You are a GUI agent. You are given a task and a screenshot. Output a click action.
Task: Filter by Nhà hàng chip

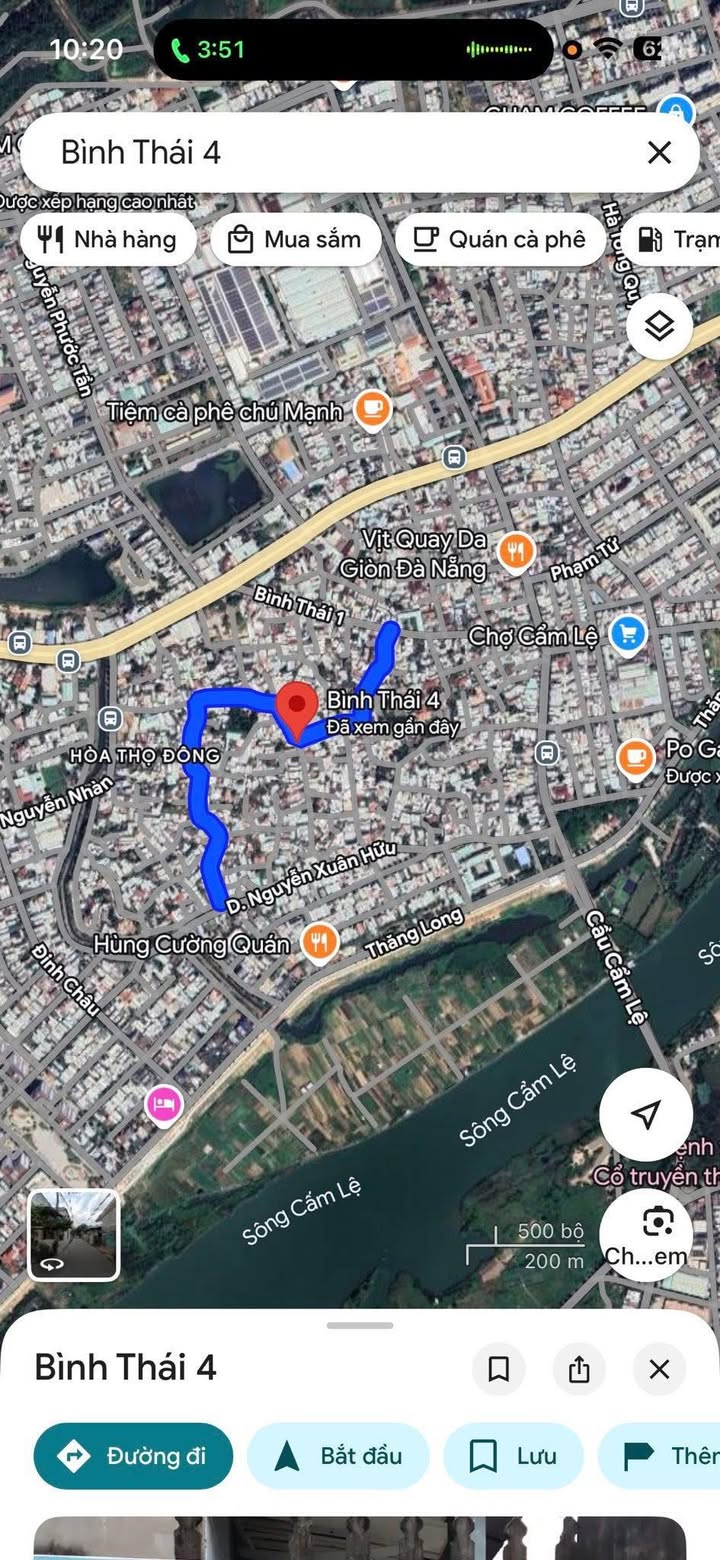(109, 240)
